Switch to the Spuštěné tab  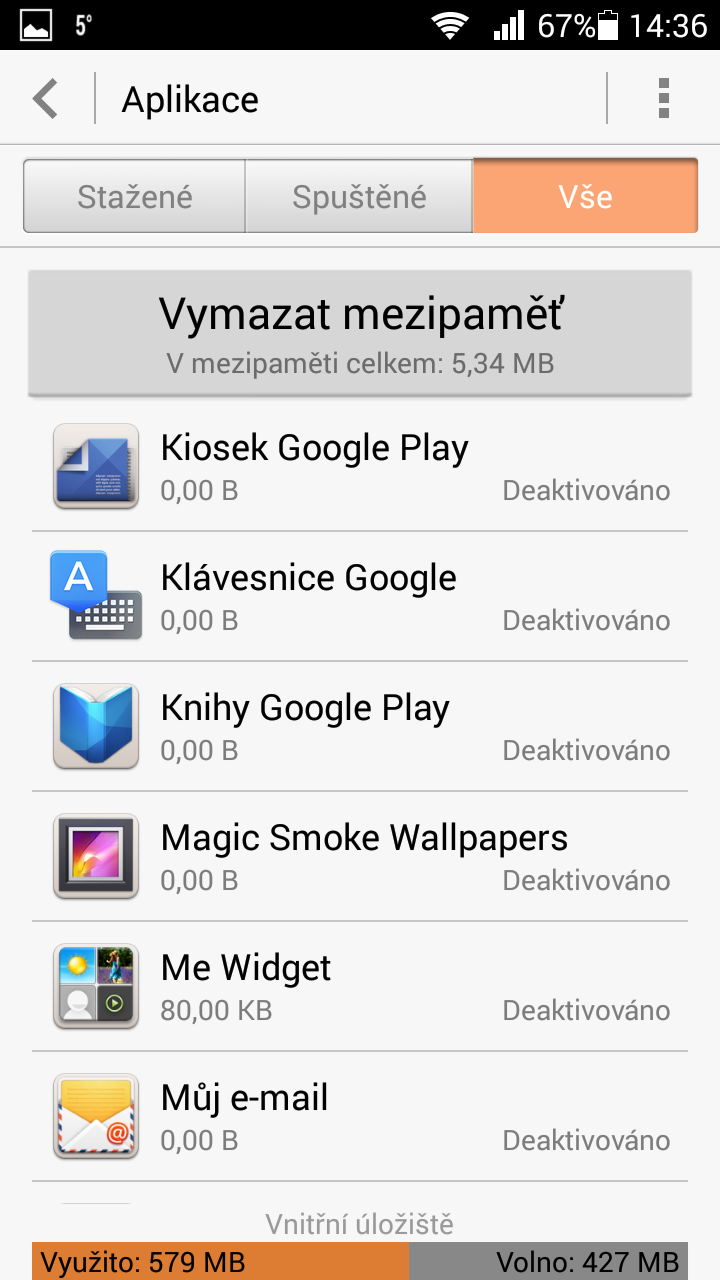pyautogui.click(x=359, y=196)
